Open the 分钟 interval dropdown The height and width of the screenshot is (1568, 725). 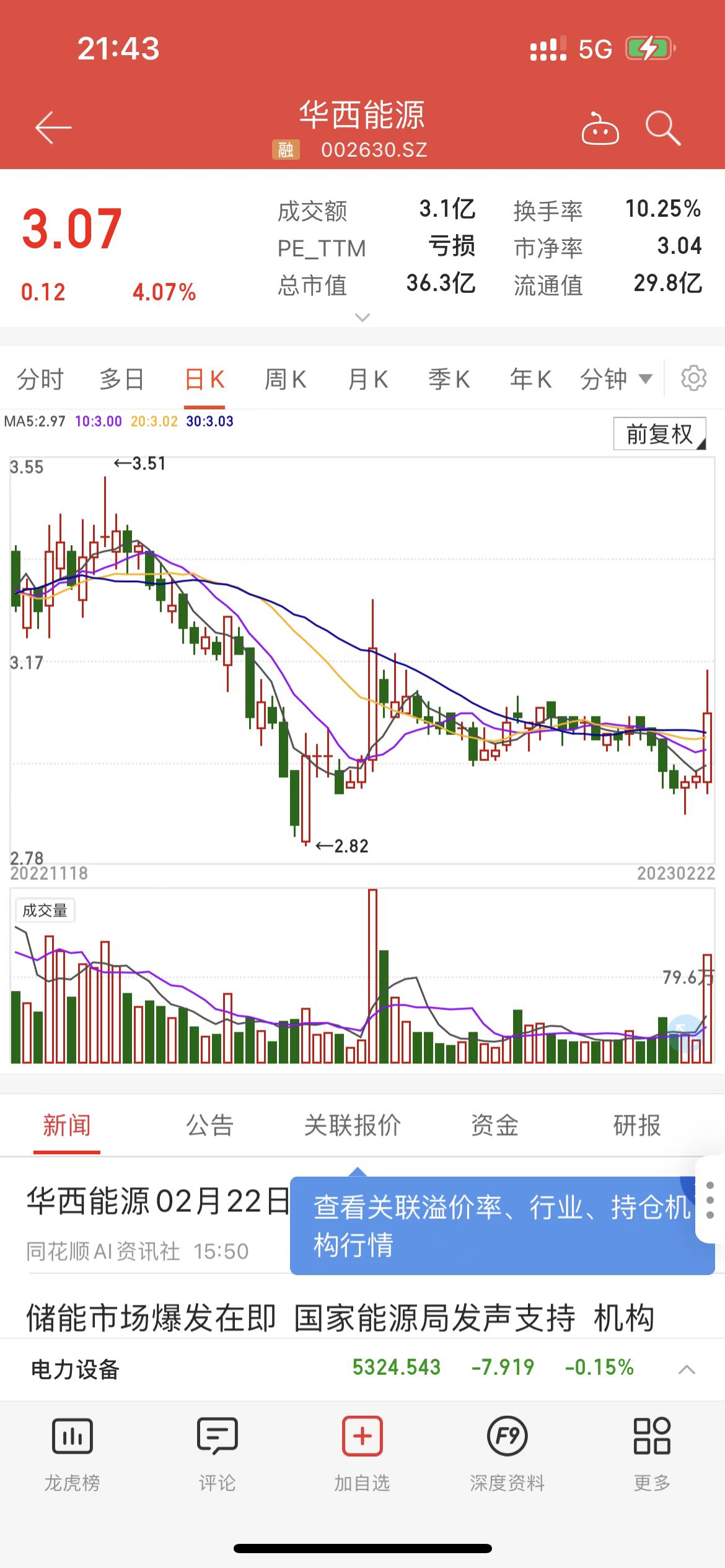point(616,379)
